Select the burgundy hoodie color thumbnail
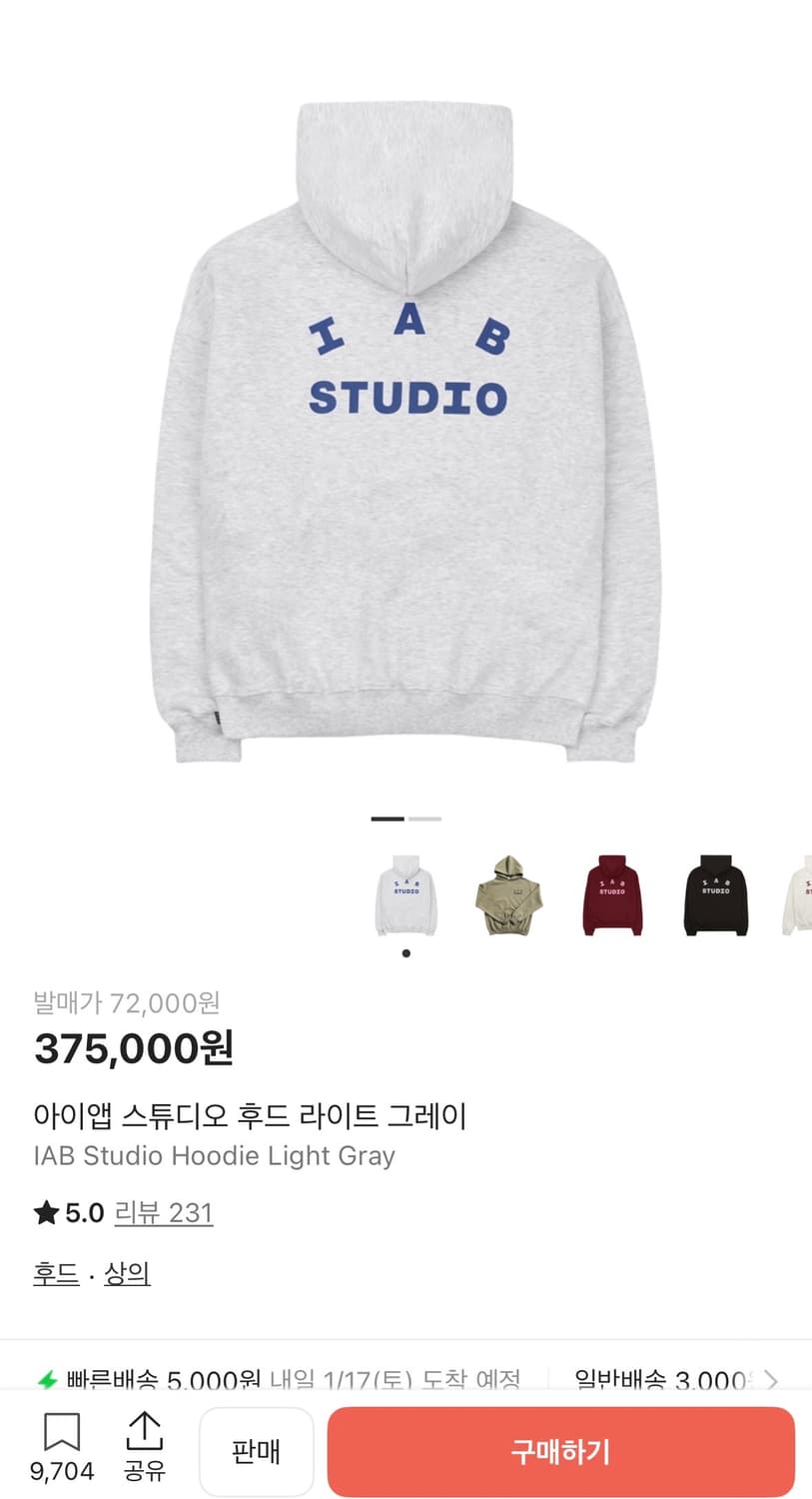Viewport: 812px width, 1499px height. [612, 894]
